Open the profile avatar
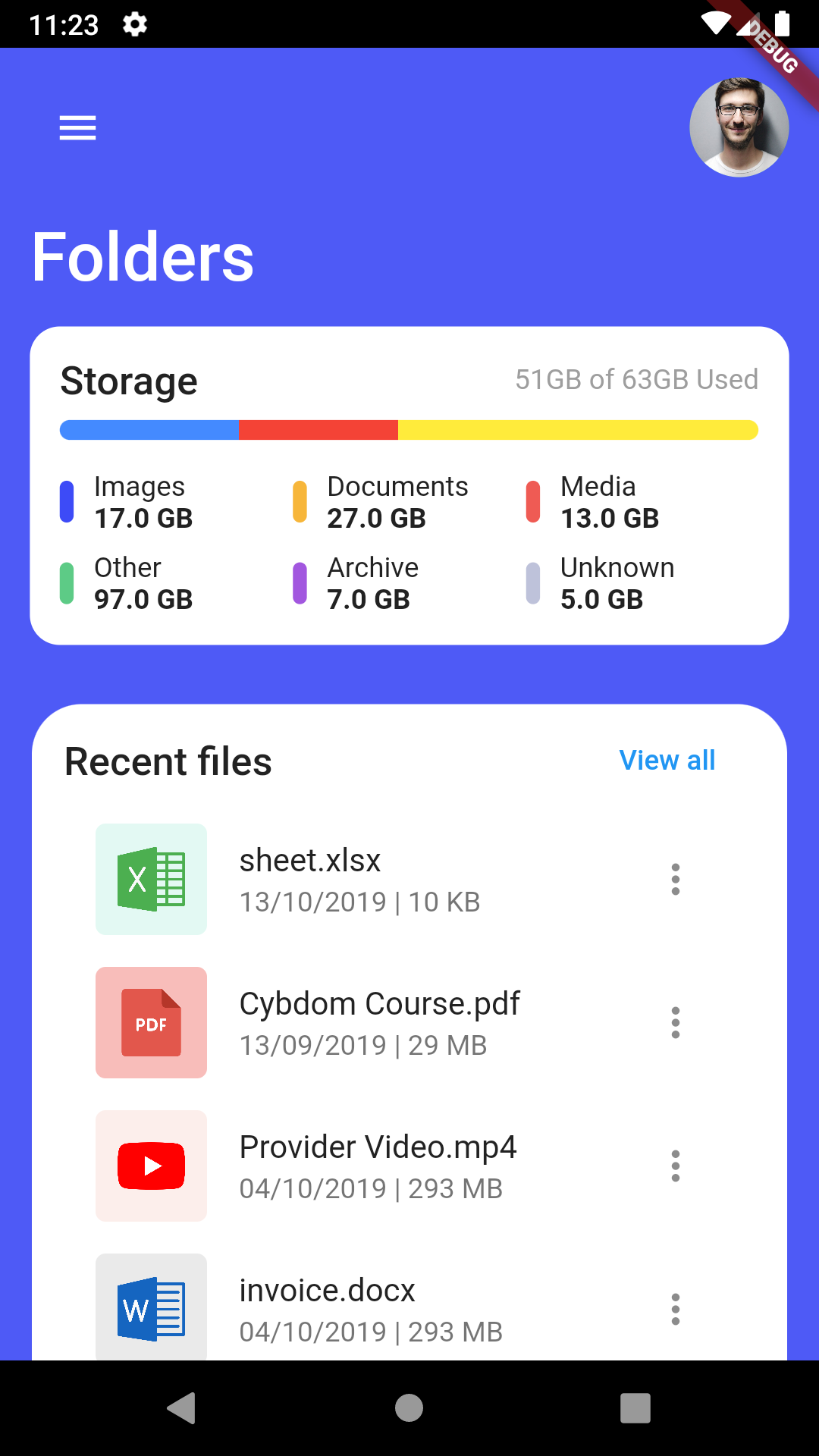 pyautogui.click(x=739, y=128)
